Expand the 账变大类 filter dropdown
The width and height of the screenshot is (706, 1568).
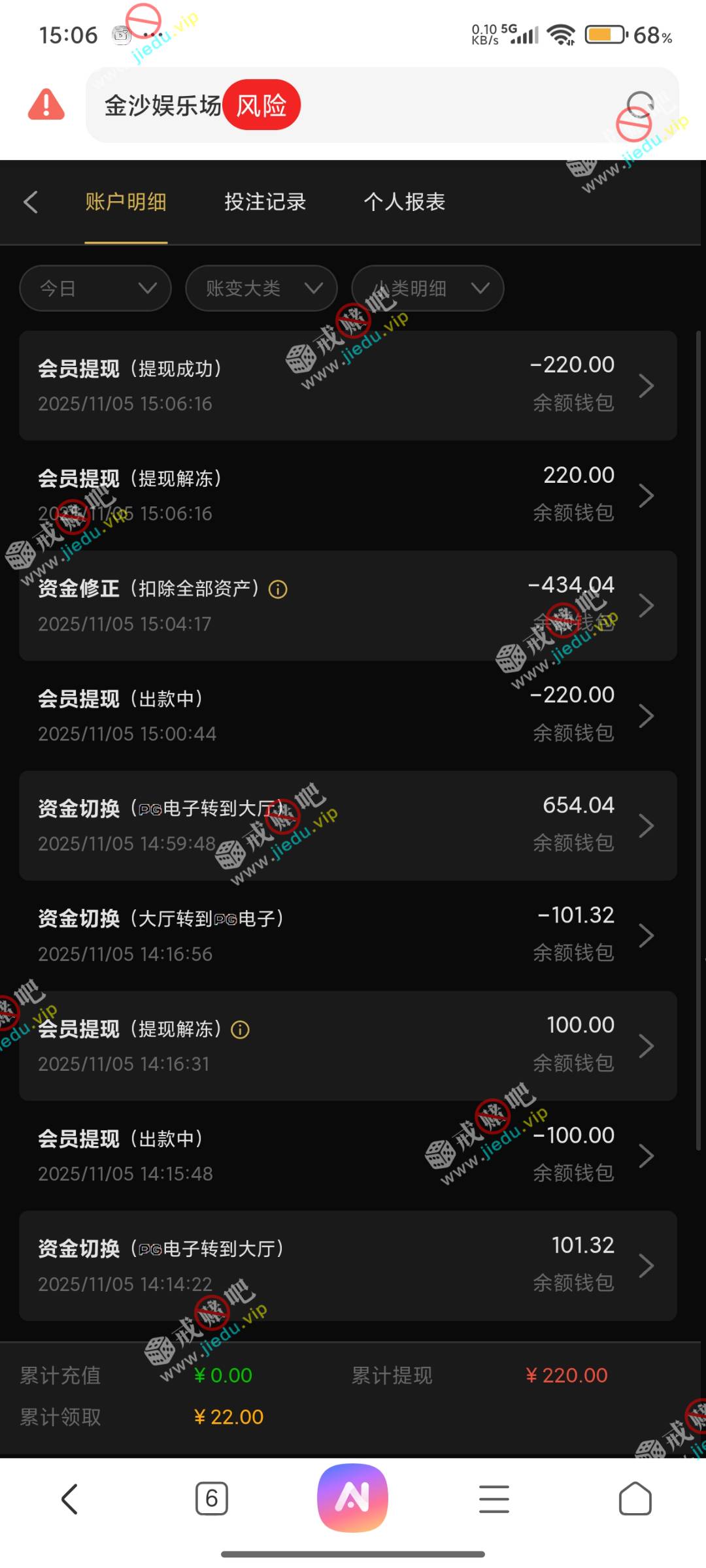261,288
